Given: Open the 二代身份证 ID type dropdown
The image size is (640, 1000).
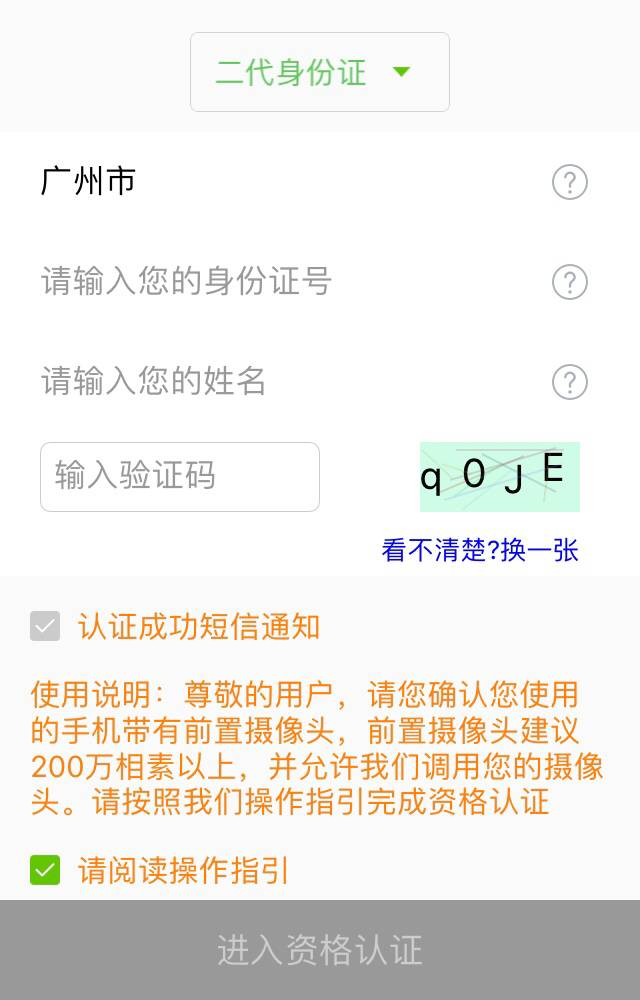Looking at the screenshot, I should tap(319, 72).
